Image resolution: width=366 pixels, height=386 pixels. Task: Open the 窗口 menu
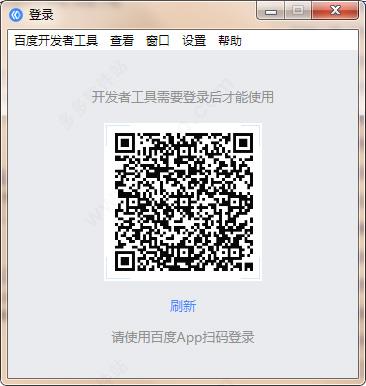pos(158,41)
